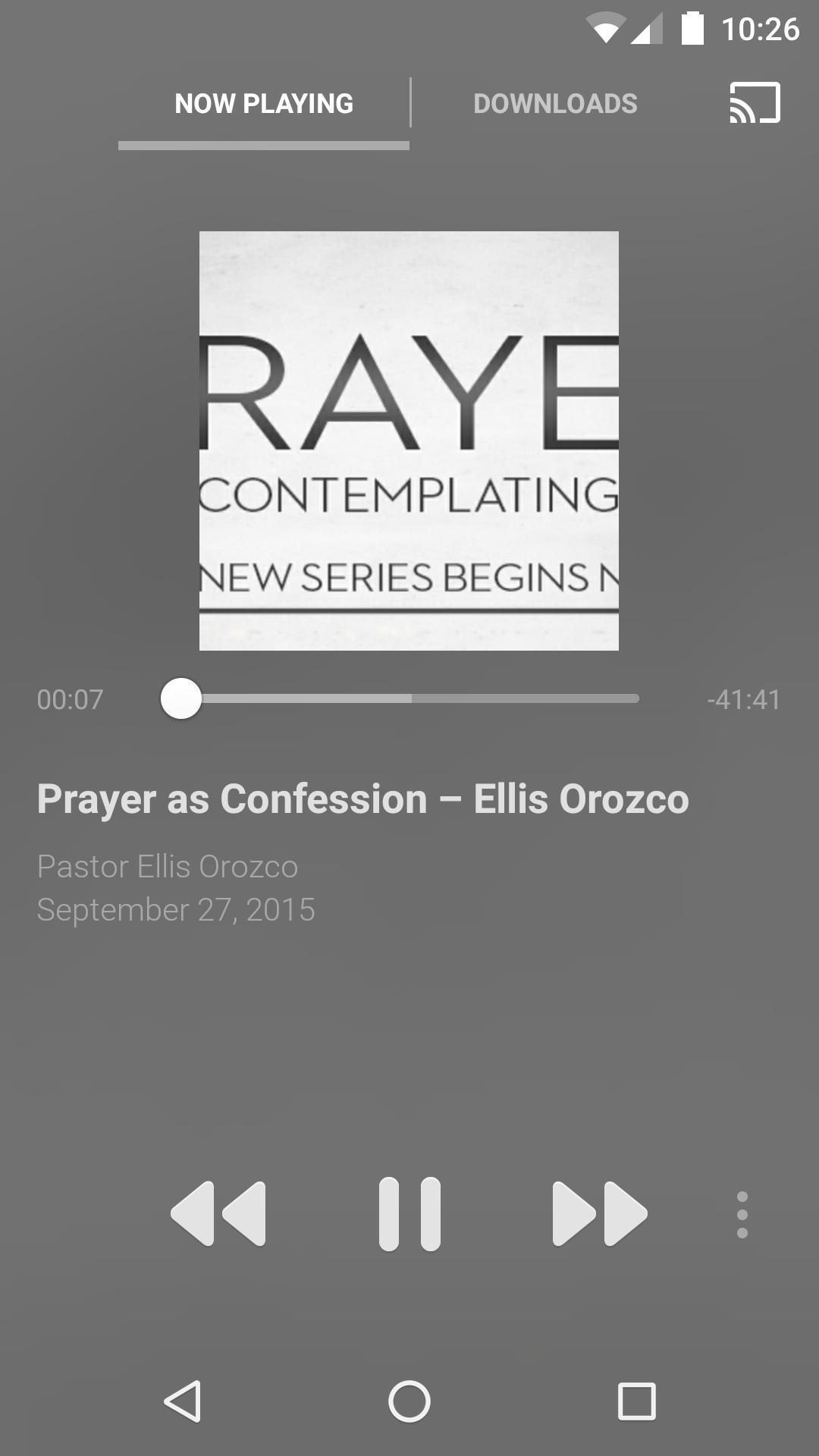Open the cast to device icon

755,103
